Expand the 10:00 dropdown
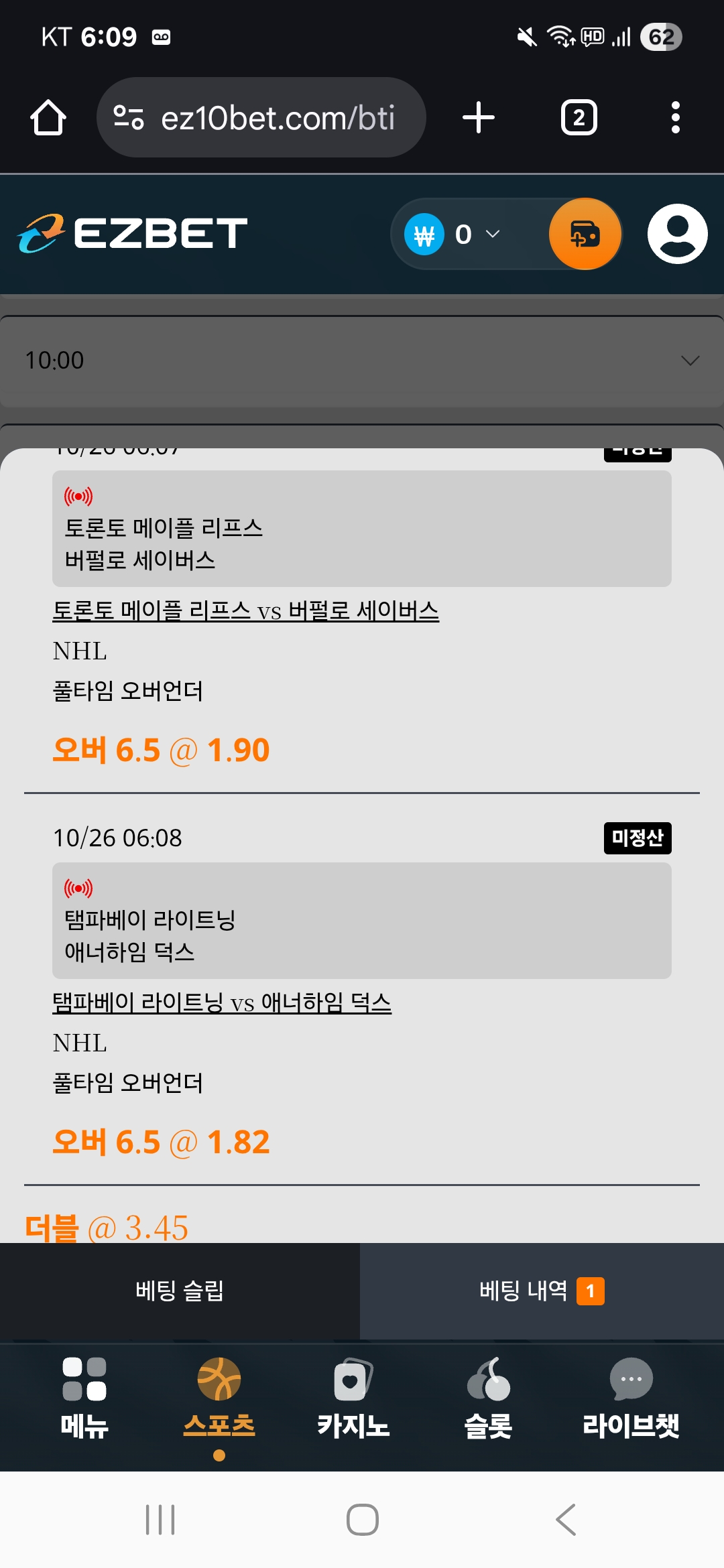The width and height of the screenshot is (724, 1568). pyautogui.click(x=362, y=361)
